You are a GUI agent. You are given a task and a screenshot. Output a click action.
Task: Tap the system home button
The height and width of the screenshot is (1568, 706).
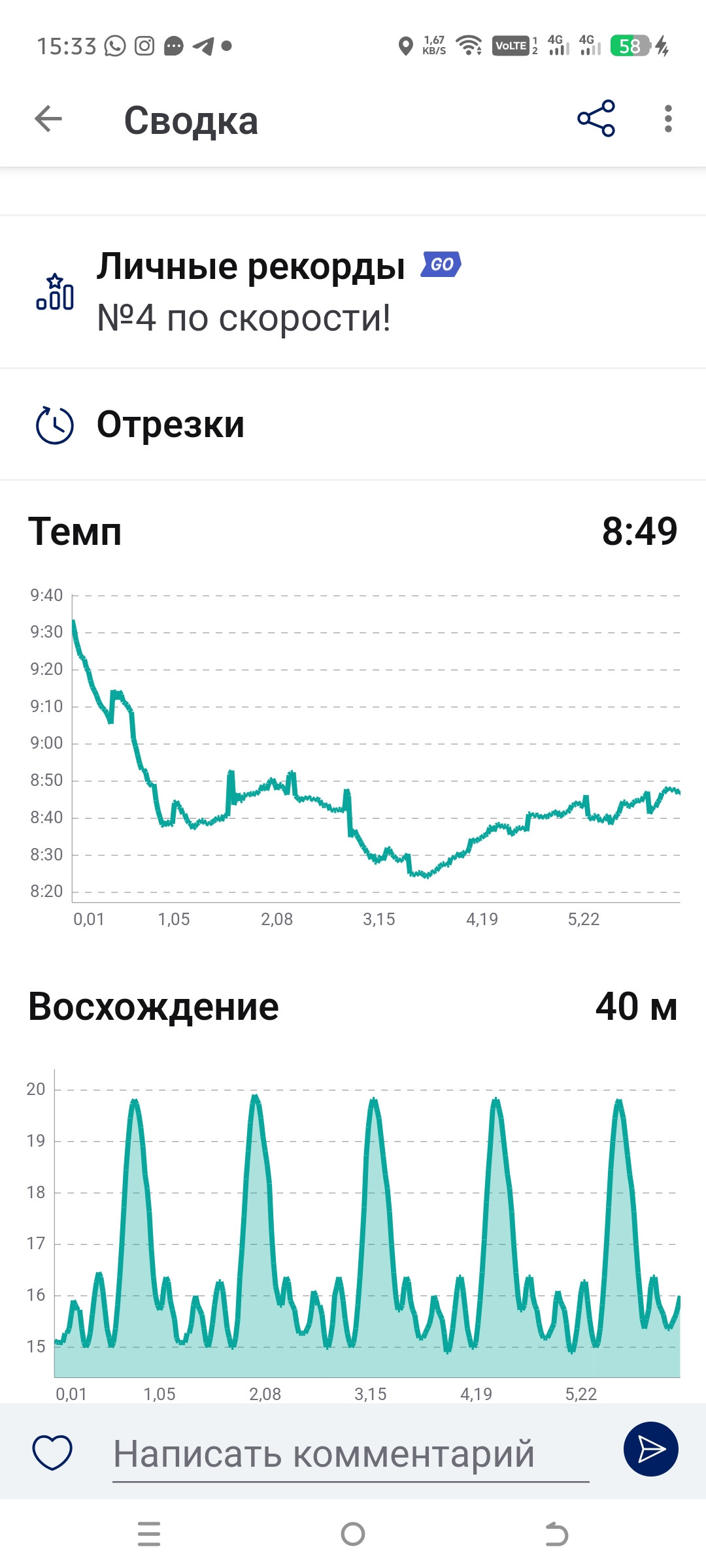[x=353, y=1533]
